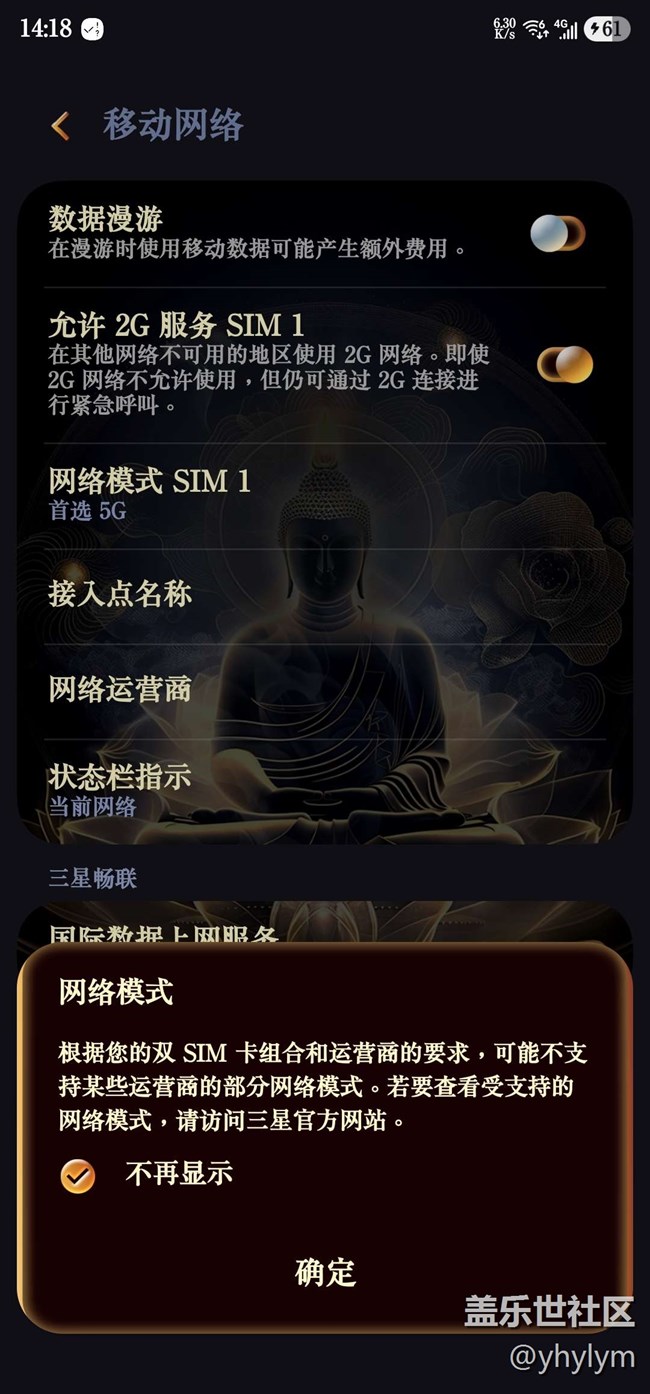Screen dimensions: 650x1394
Task: Go back from 移动网络 page
Action: point(61,126)
